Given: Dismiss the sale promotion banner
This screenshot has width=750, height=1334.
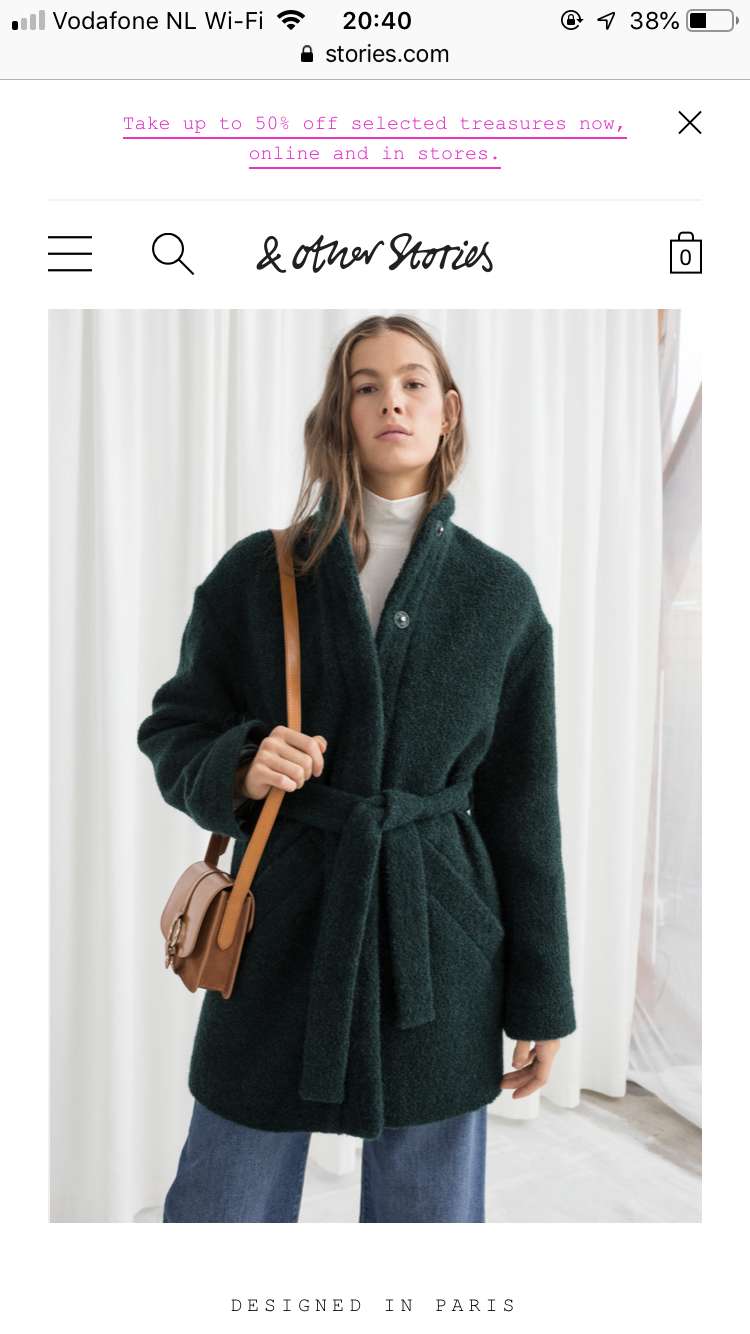Looking at the screenshot, I should click(x=690, y=123).
